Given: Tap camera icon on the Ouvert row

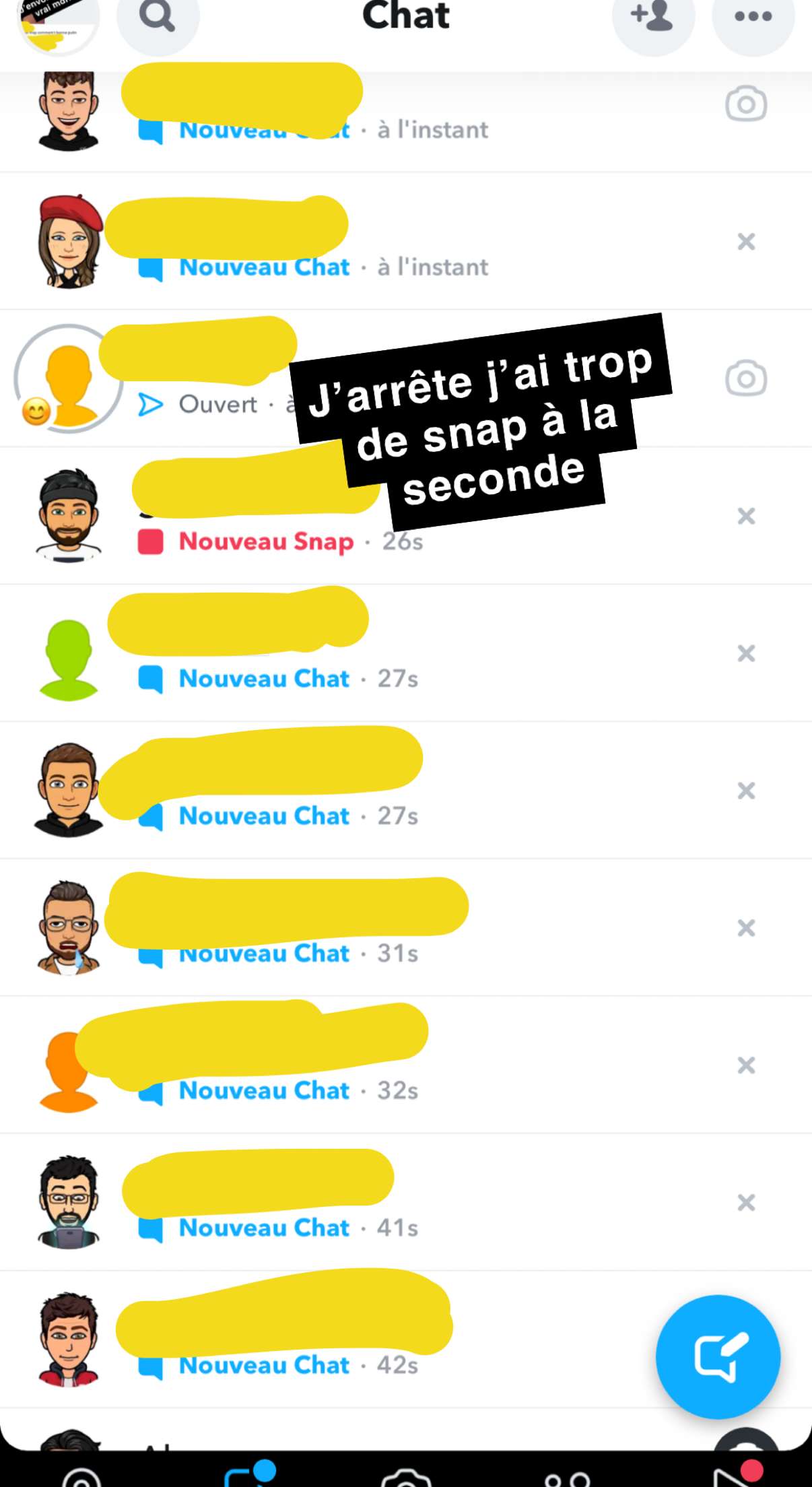Looking at the screenshot, I should [x=746, y=378].
